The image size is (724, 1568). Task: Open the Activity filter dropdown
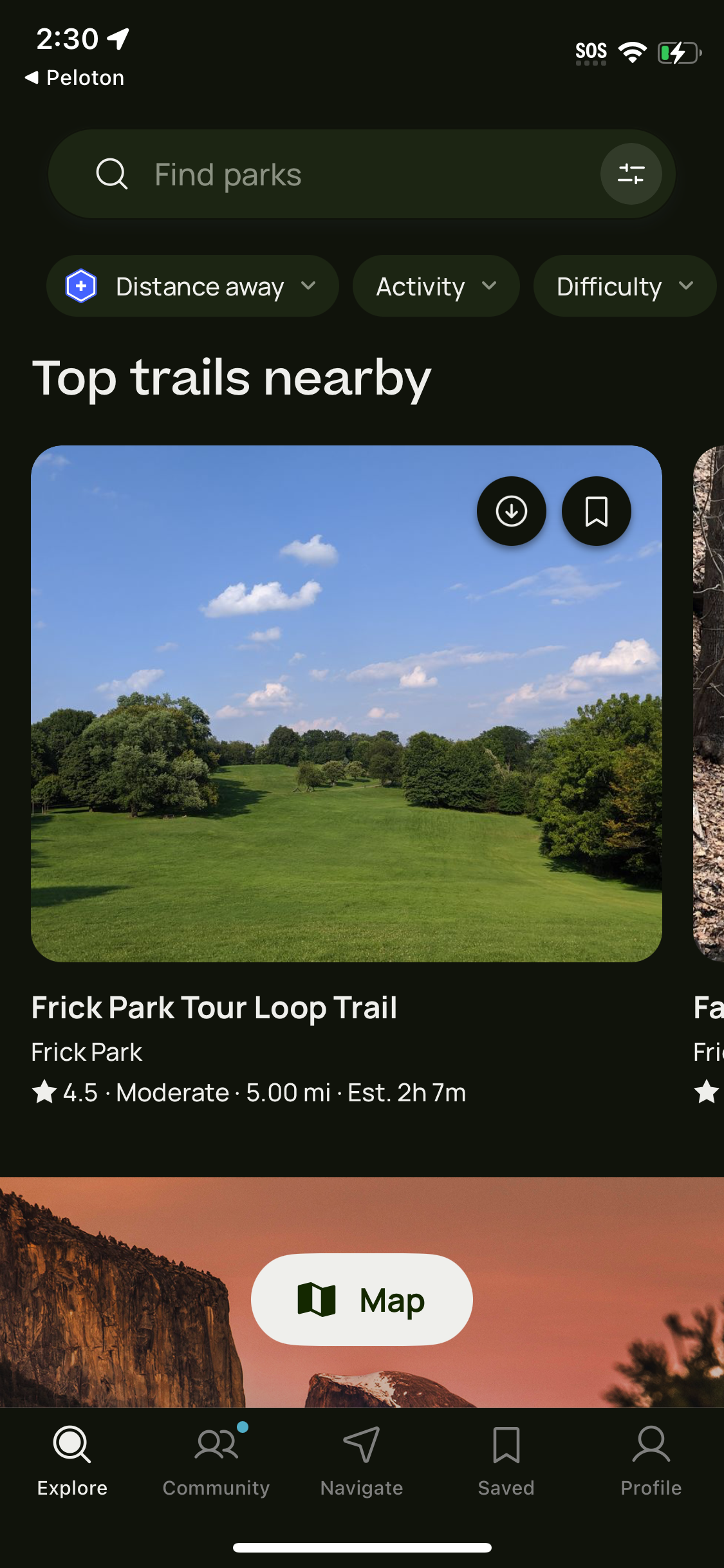tap(435, 286)
